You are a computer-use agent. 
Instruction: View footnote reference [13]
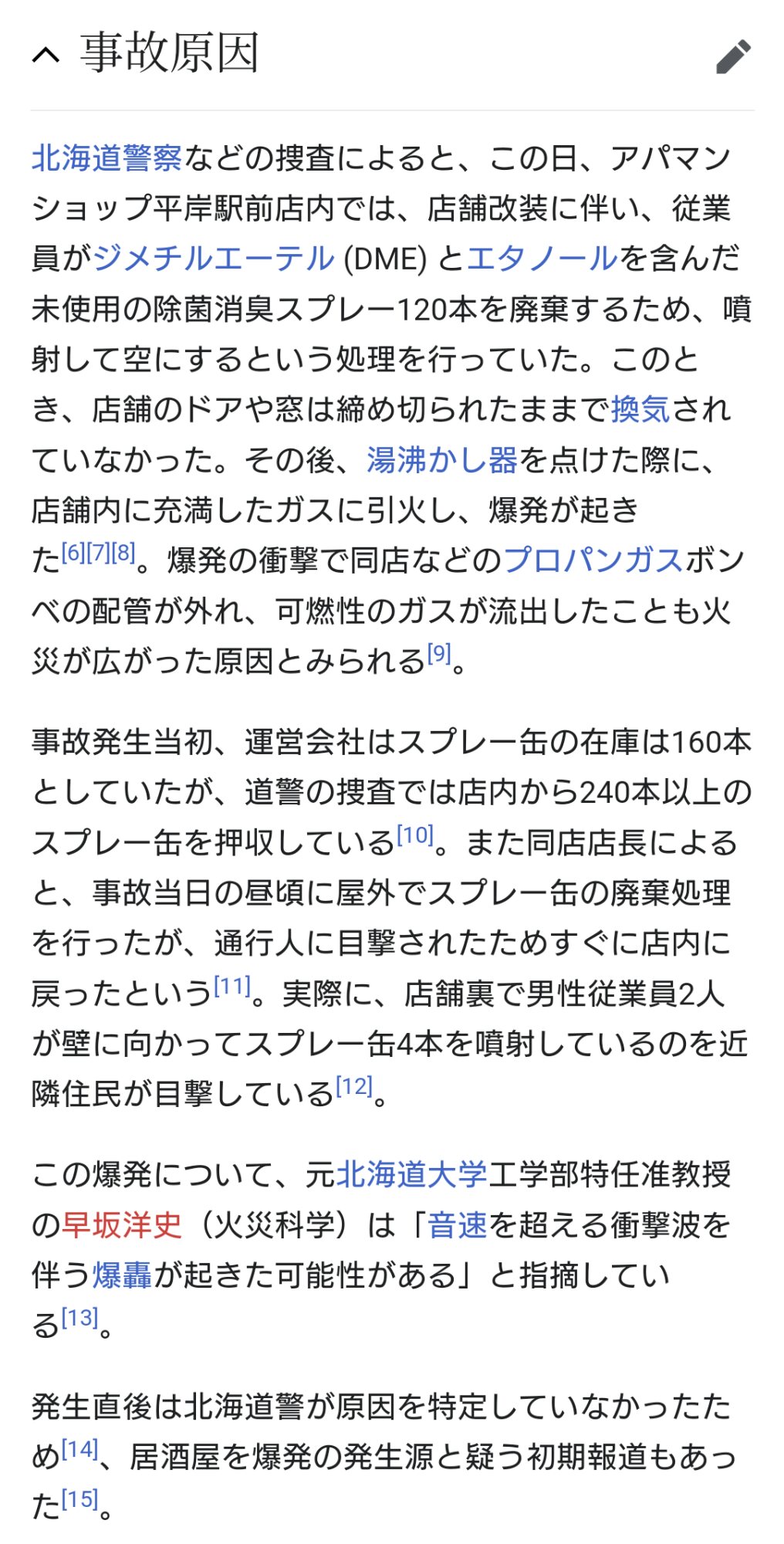coord(80,1317)
